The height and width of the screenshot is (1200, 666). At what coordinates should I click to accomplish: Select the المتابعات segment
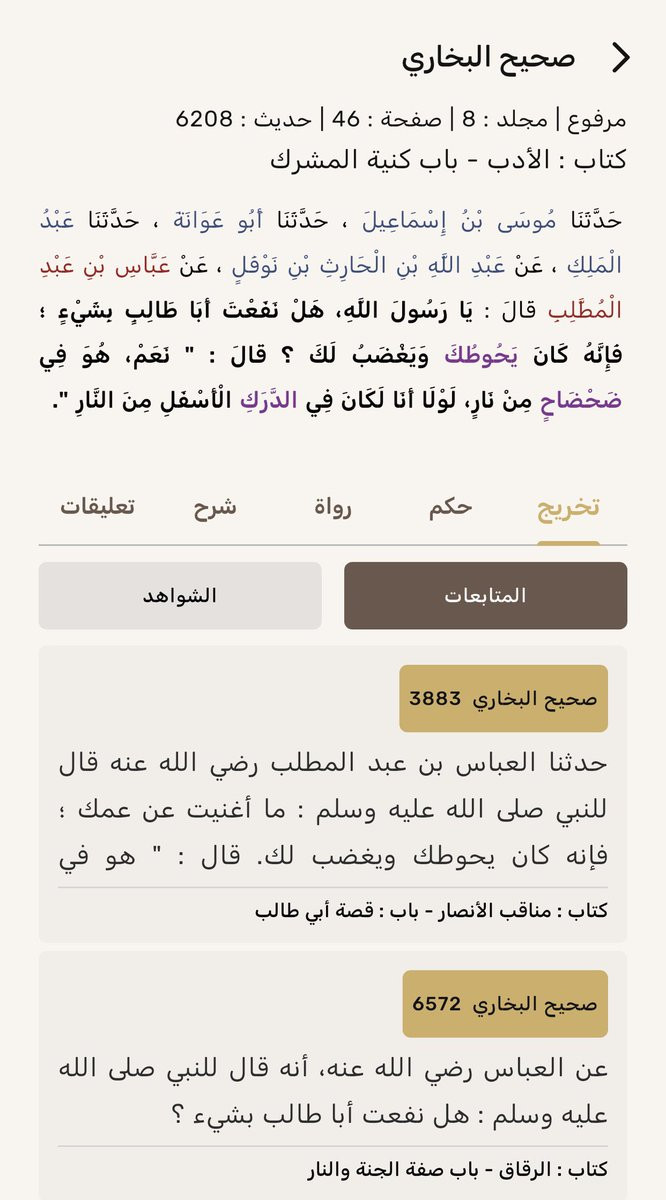(485, 595)
